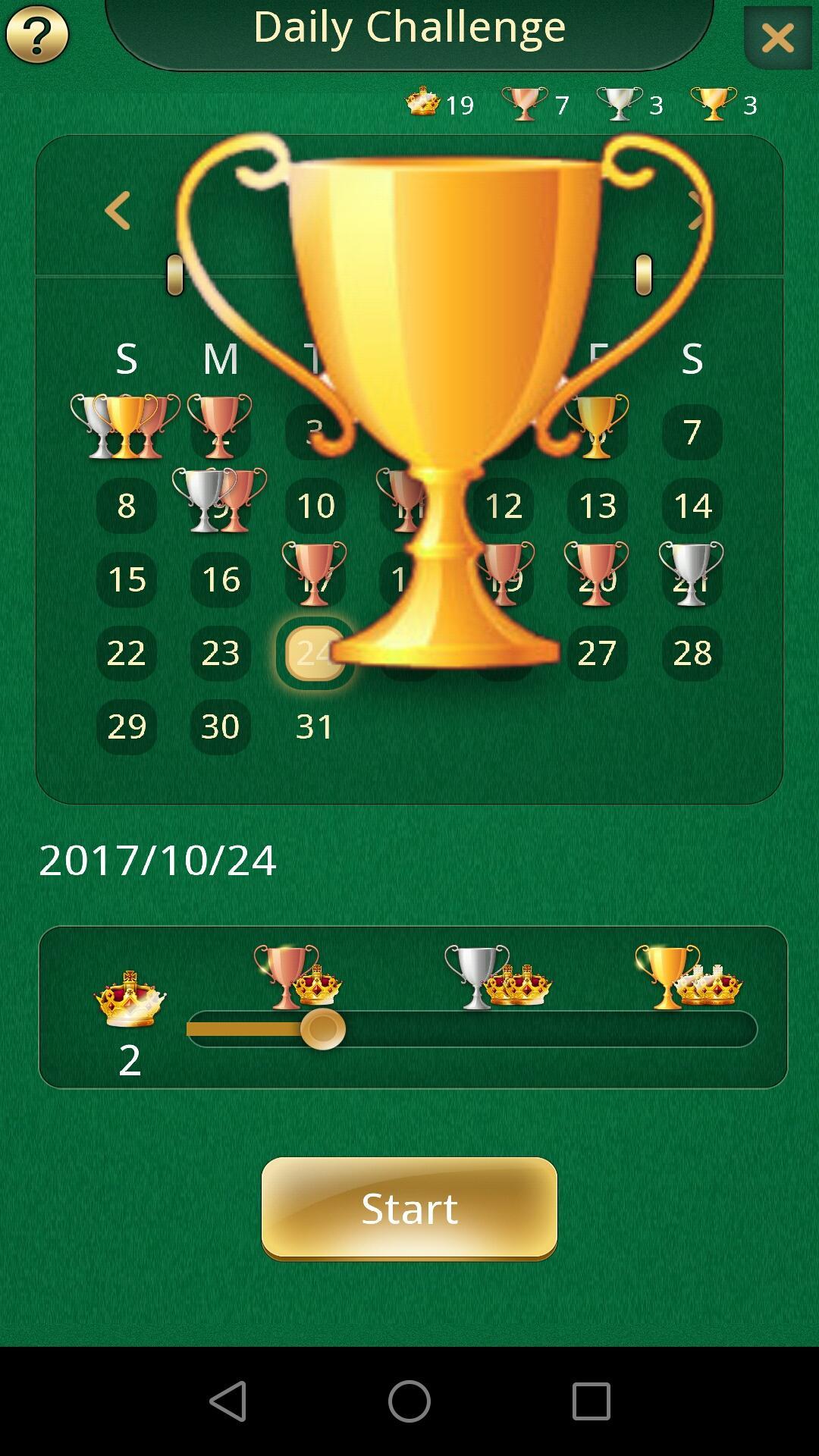Screen dimensions: 819x1456
Task: Go to the system home screen
Action: (x=409, y=1401)
